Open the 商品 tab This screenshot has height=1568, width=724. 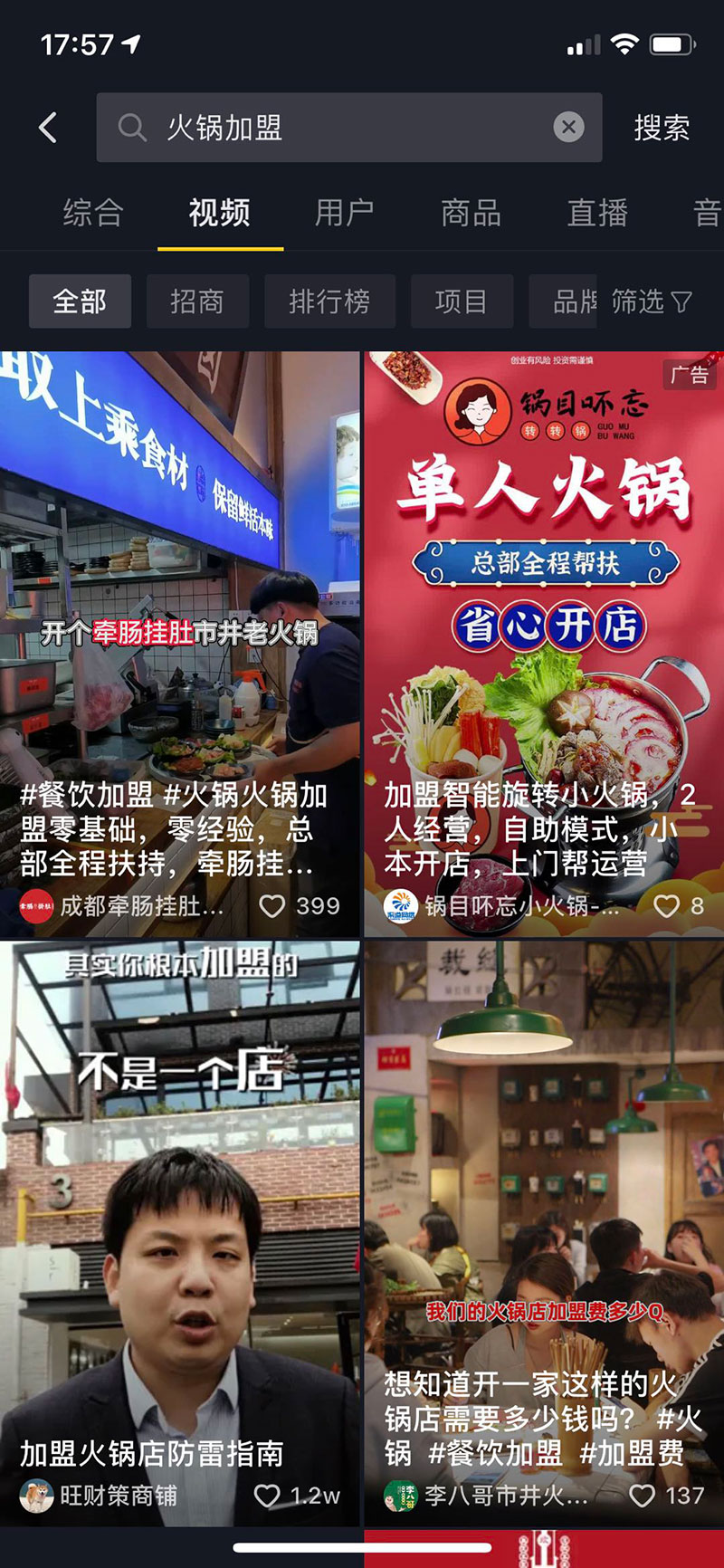471,213
